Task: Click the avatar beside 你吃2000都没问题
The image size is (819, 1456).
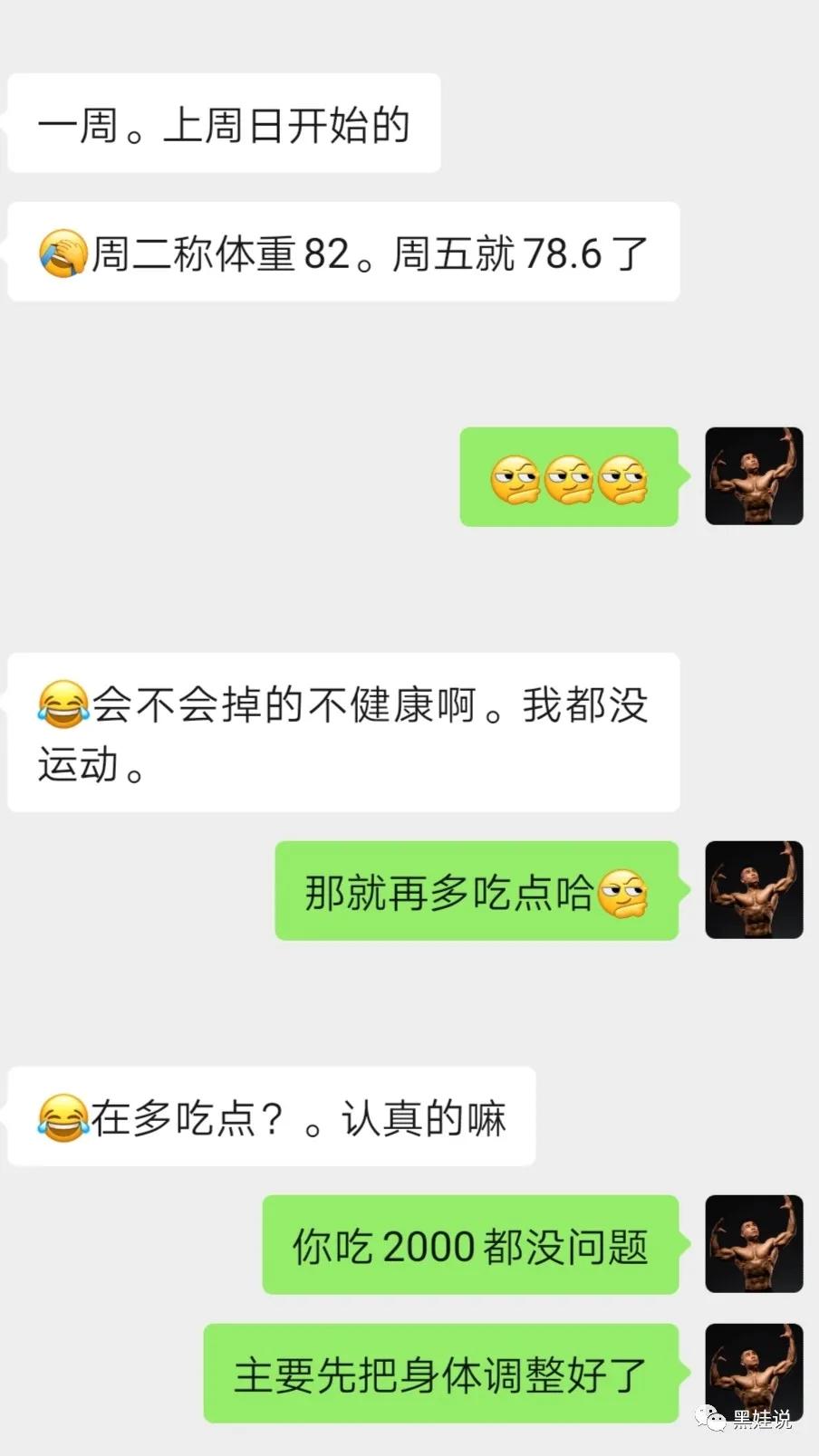Action: pos(754,1244)
